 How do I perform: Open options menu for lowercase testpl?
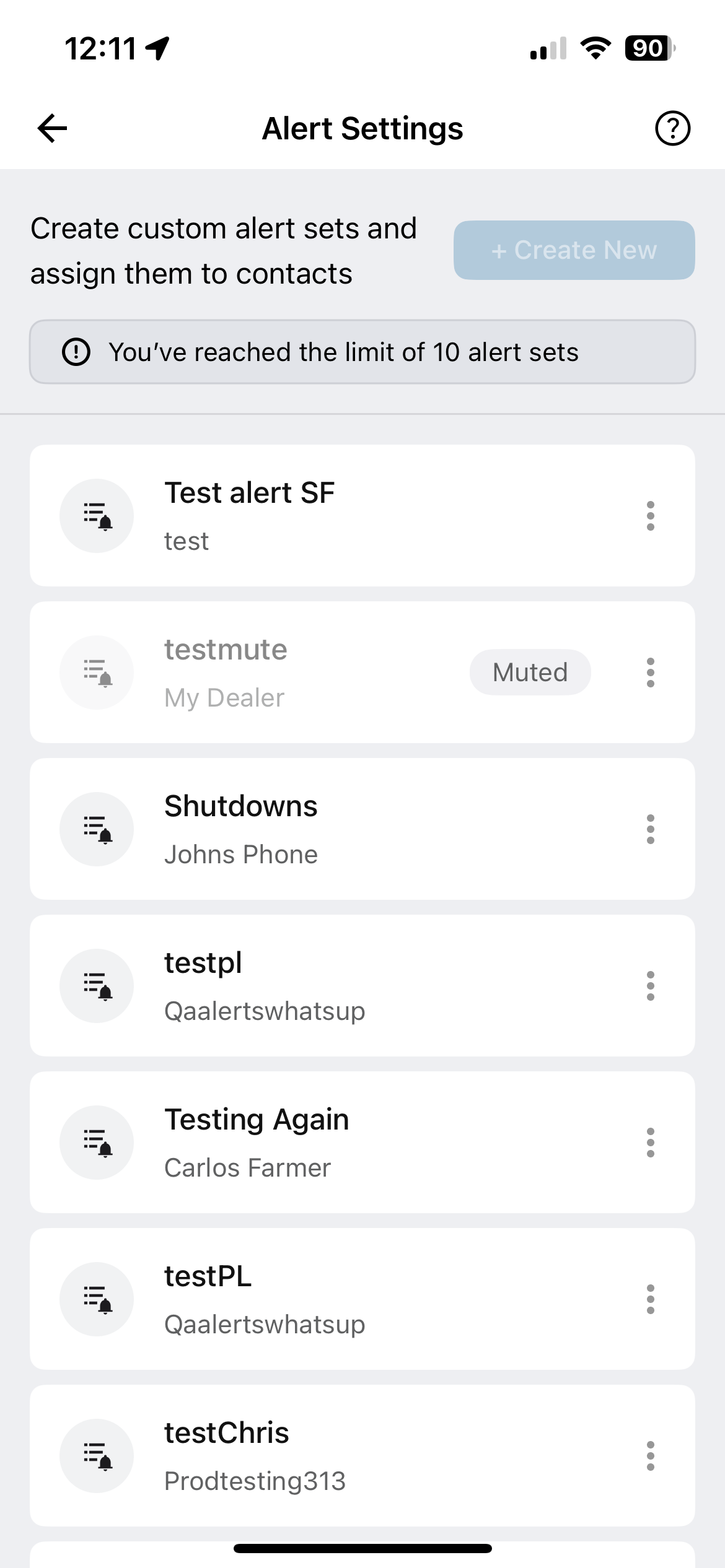tap(650, 985)
